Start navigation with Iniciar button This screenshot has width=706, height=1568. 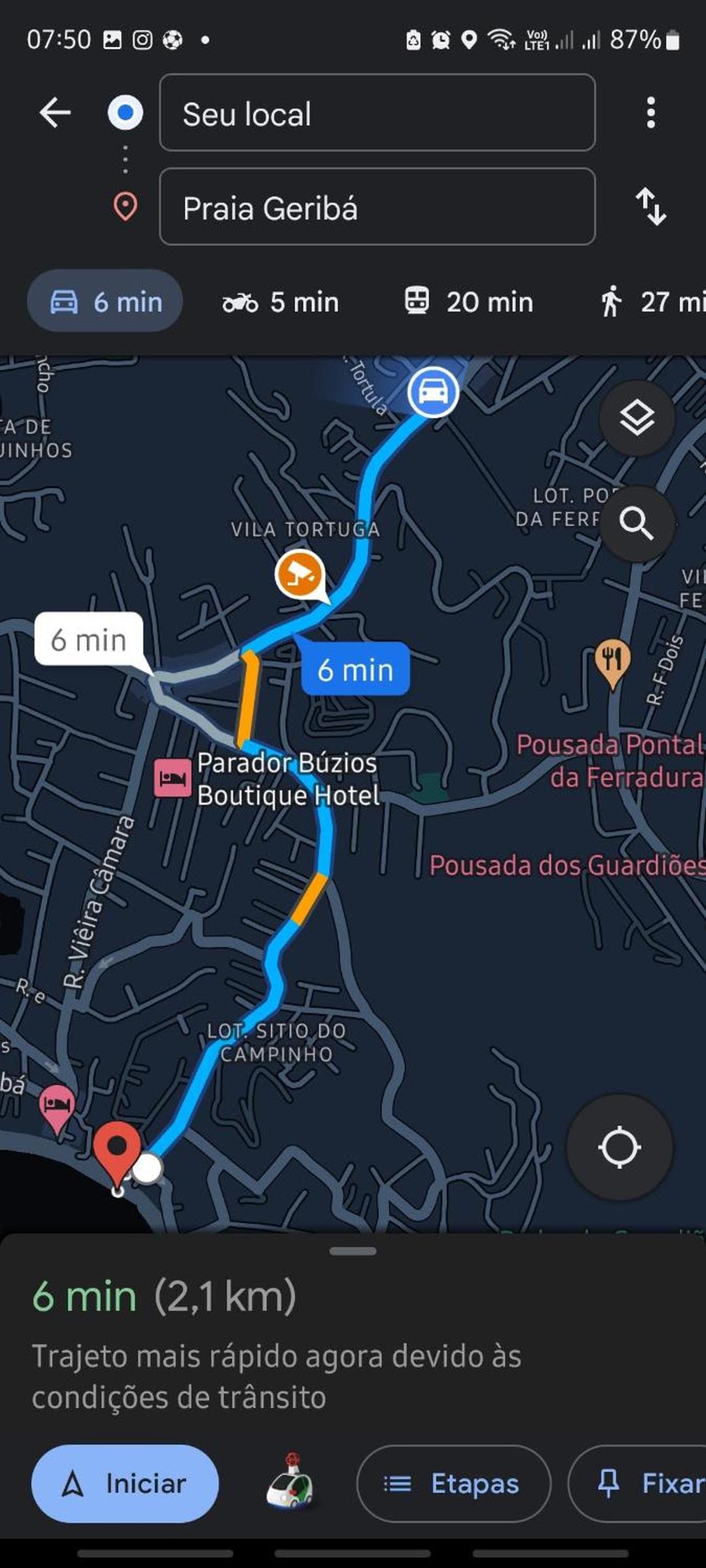pyautogui.click(x=125, y=1484)
